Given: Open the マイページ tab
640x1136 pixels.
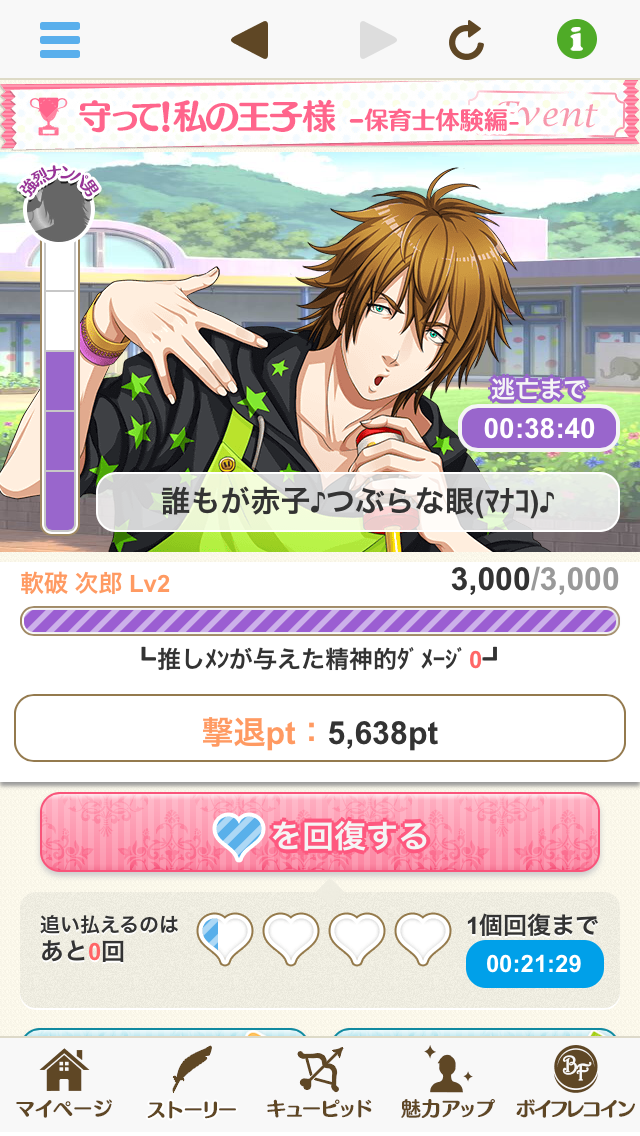Looking at the screenshot, I should coord(64,1084).
